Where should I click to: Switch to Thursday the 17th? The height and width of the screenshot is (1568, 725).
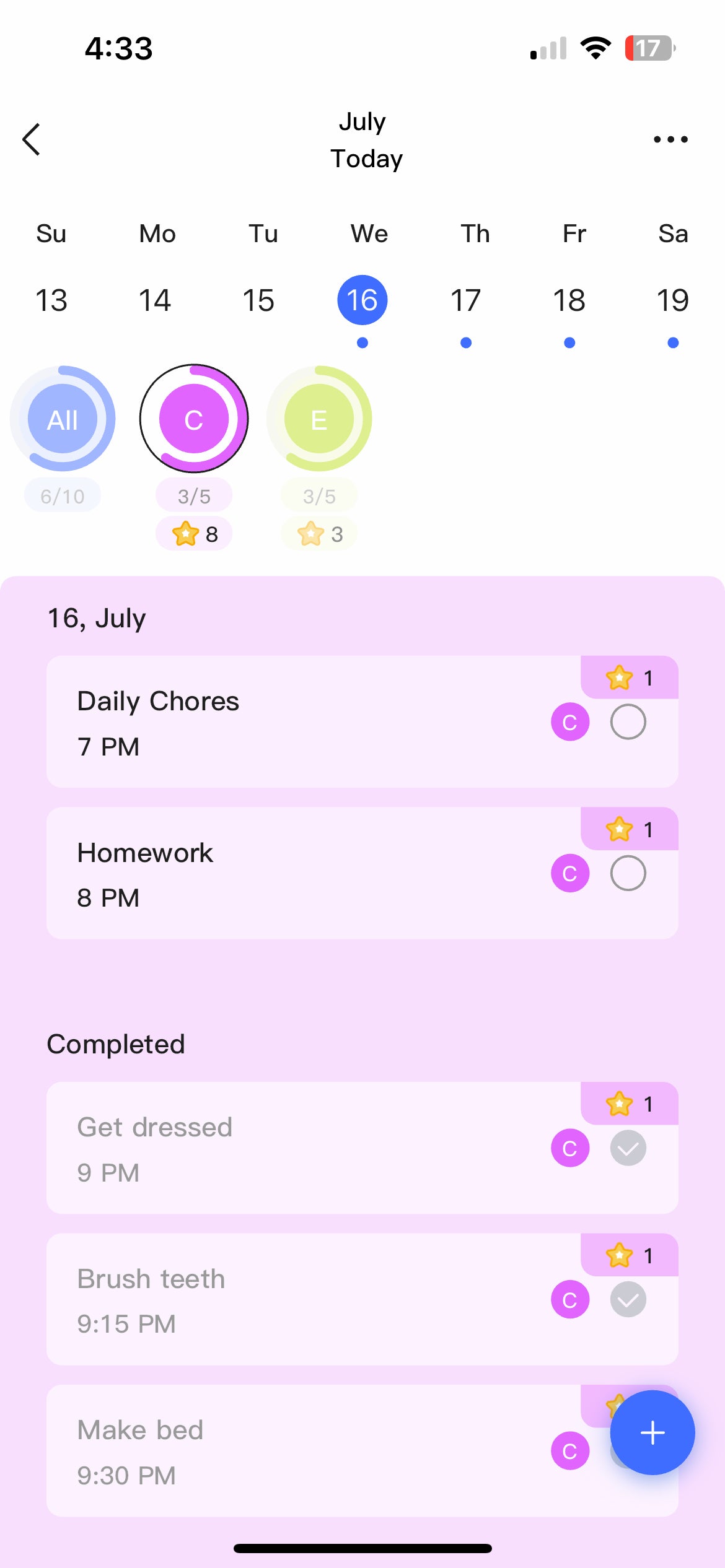[466, 300]
